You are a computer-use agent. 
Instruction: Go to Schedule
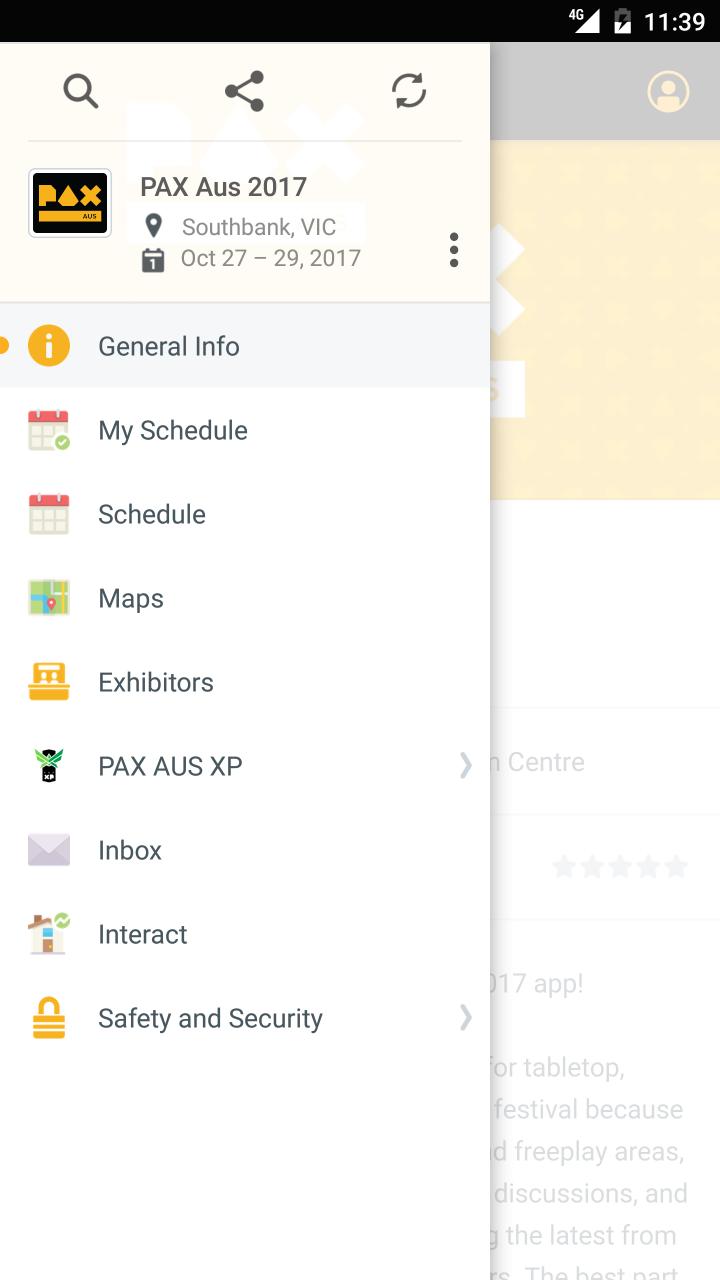point(151,514)
